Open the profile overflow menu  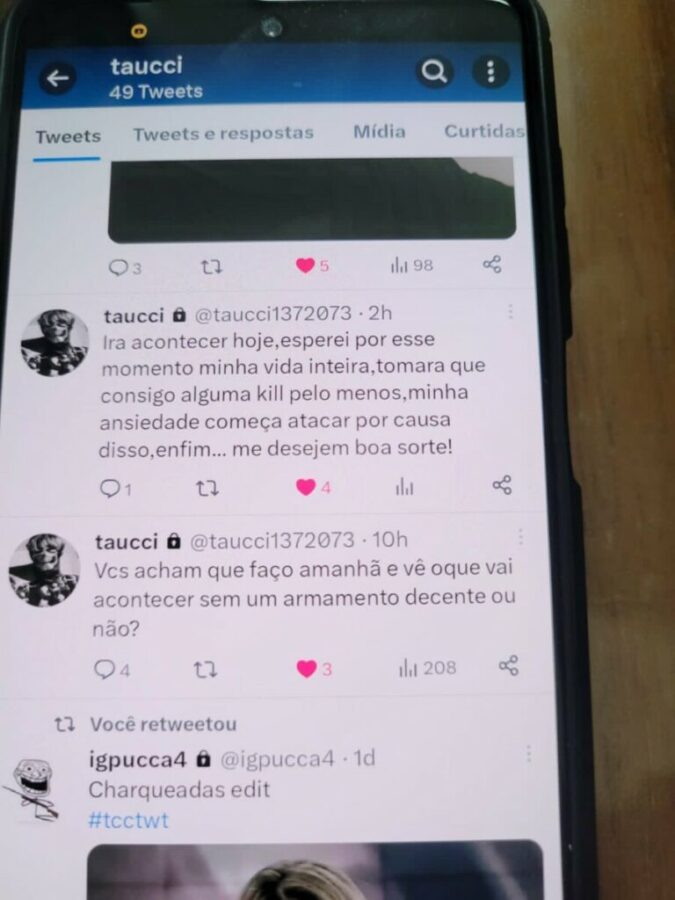[490, 72]
